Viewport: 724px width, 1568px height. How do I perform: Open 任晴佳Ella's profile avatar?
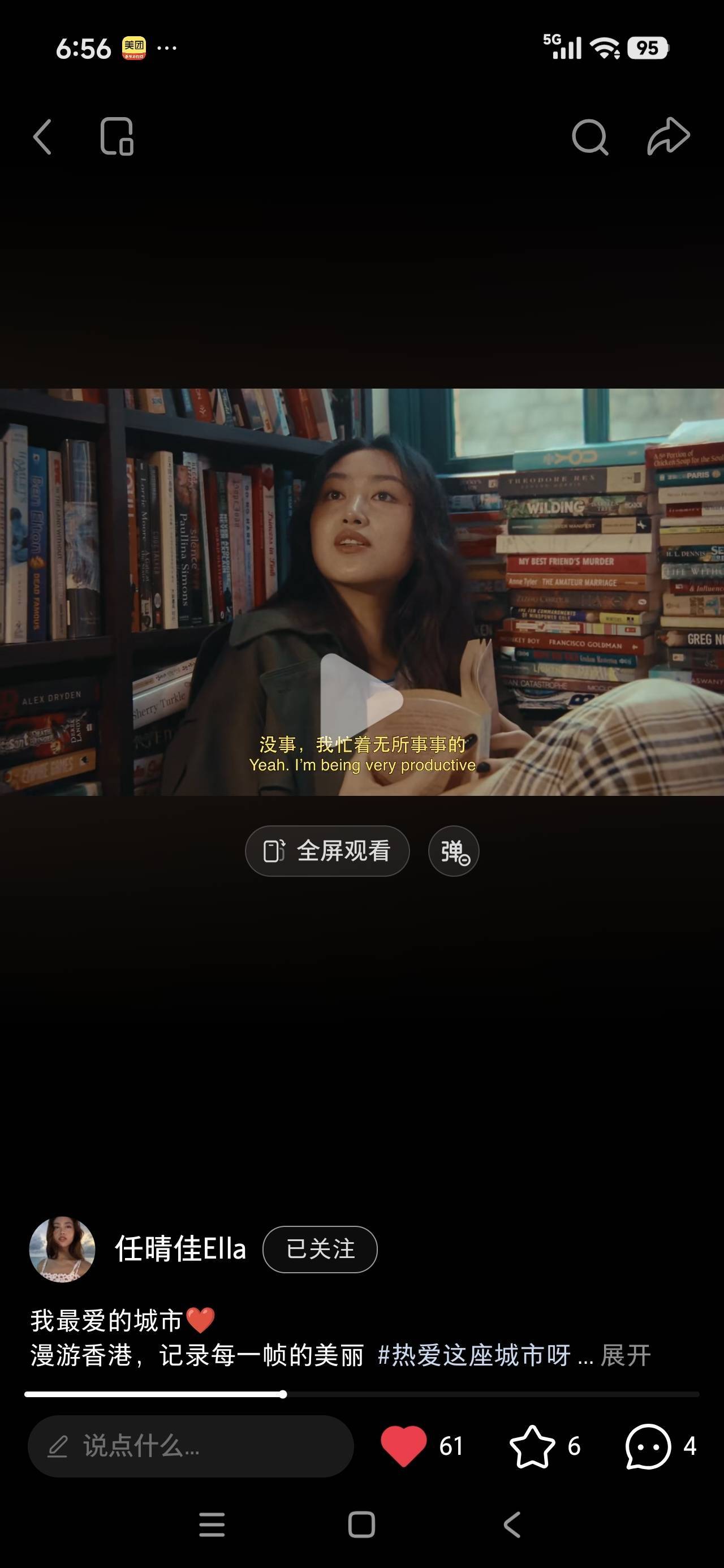[62, 1250]
